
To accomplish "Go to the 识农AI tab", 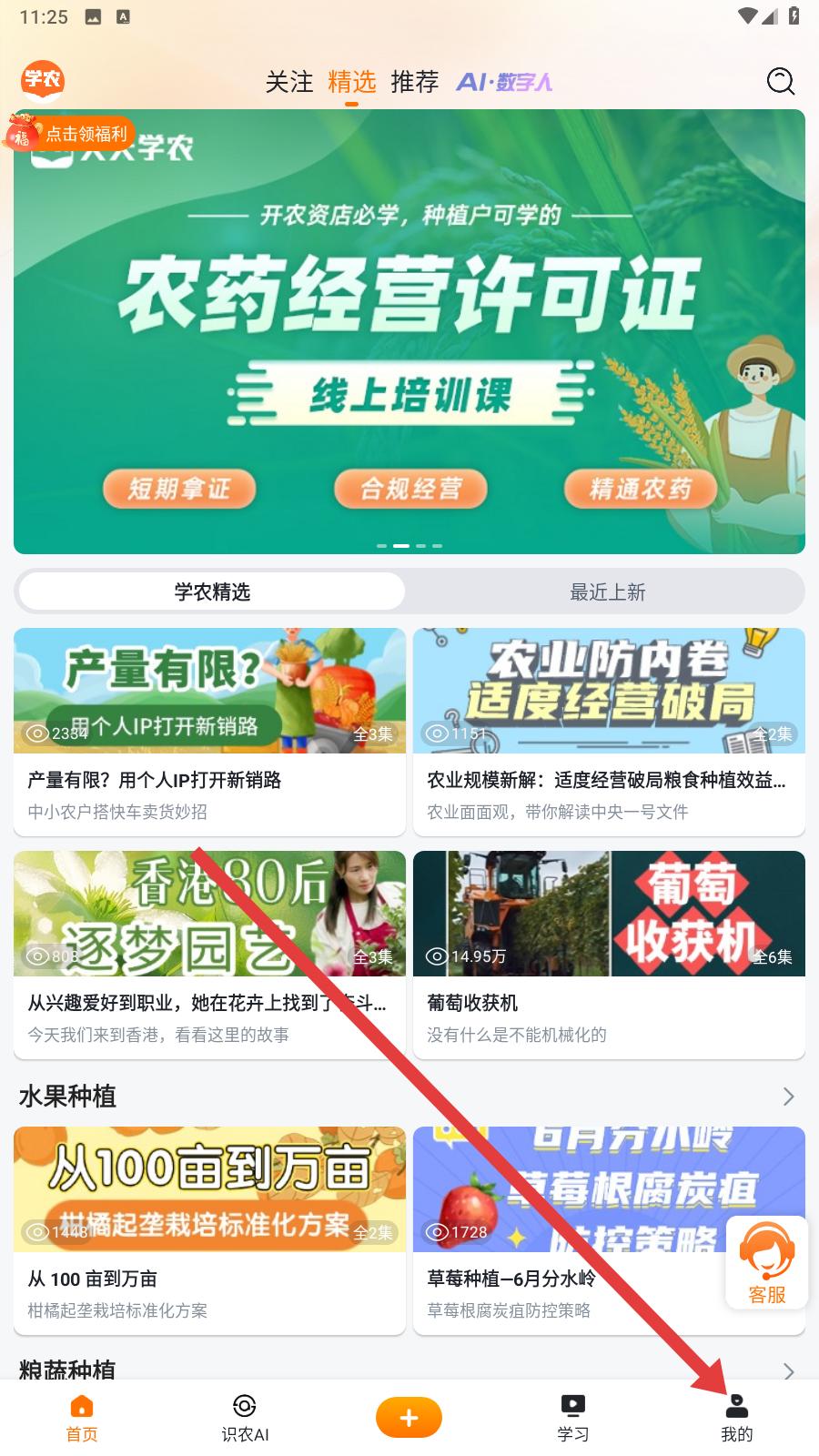I will click(x=245, y=1418).
